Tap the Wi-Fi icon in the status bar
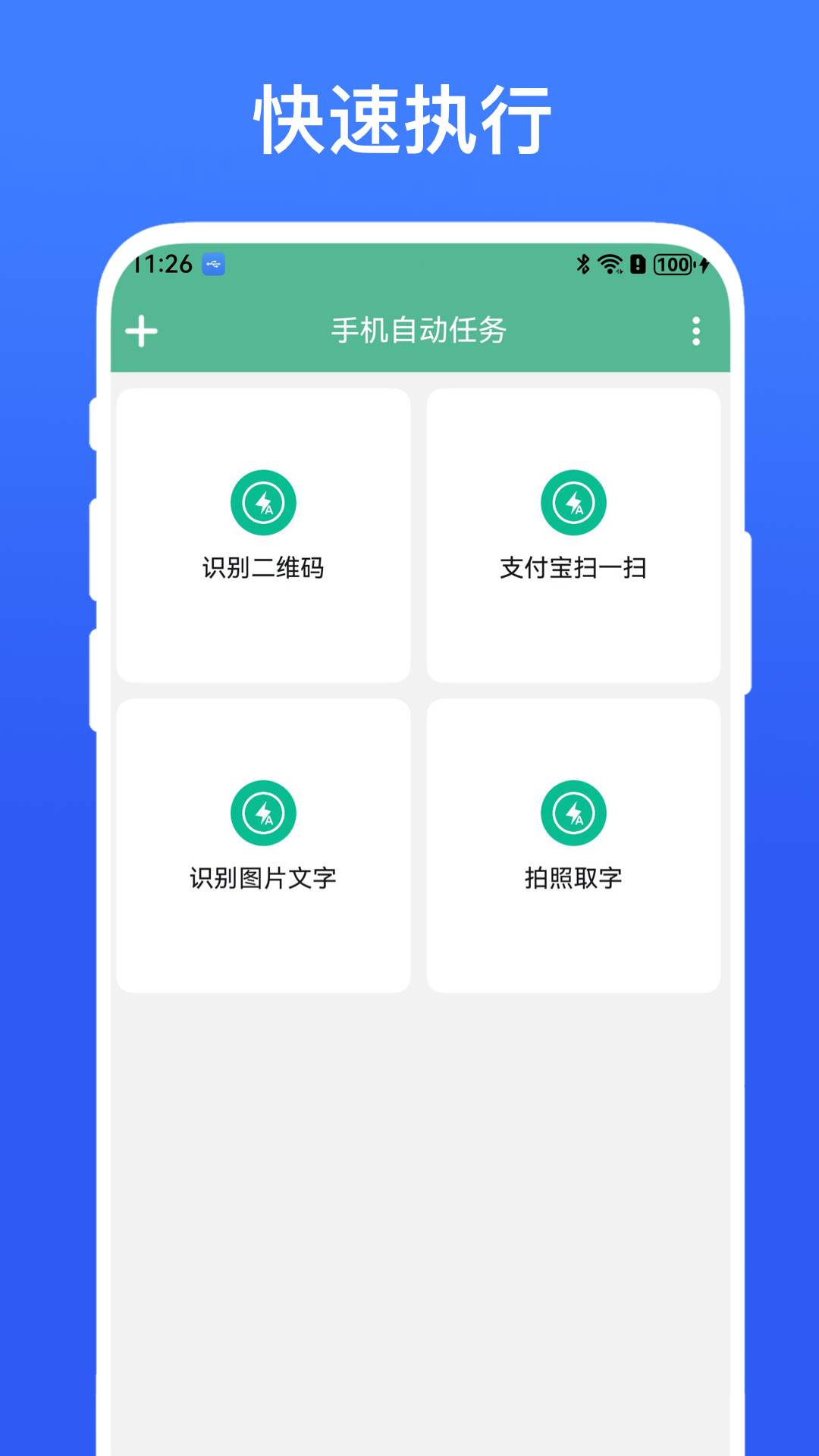This screenshot has width=819, height=1456. pyautogui.click(x=609, y=265)
